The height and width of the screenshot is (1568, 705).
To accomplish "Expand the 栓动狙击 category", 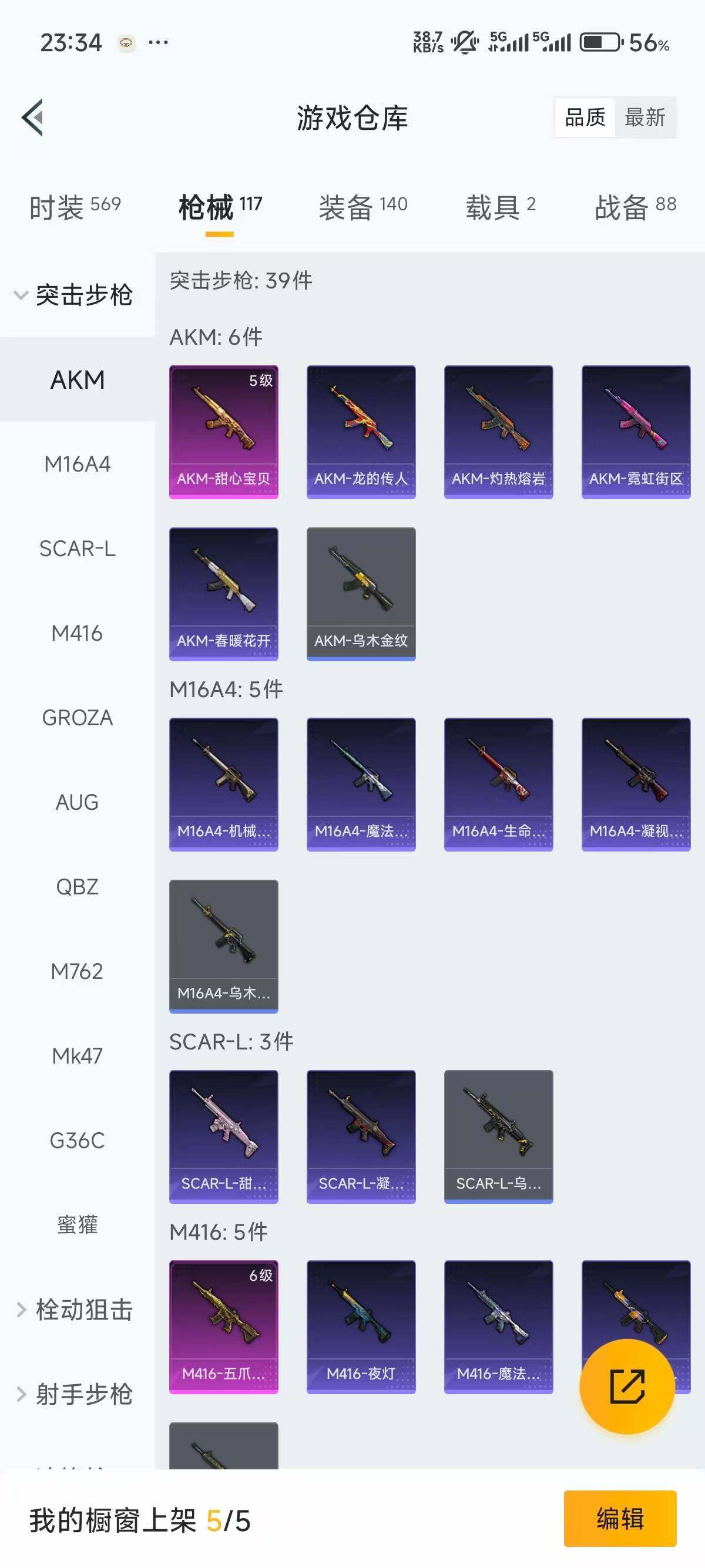I will coord(74,1309).
